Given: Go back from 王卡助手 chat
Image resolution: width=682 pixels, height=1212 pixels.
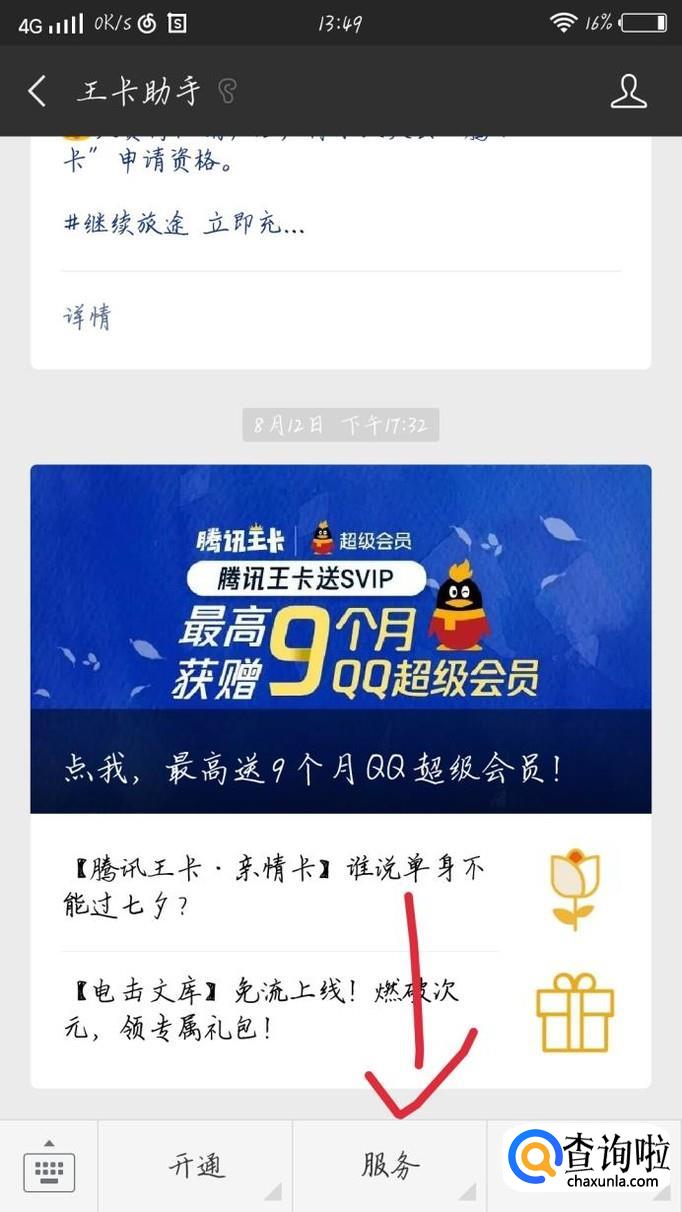Looking at the screenshot, I should coord(37,91).
